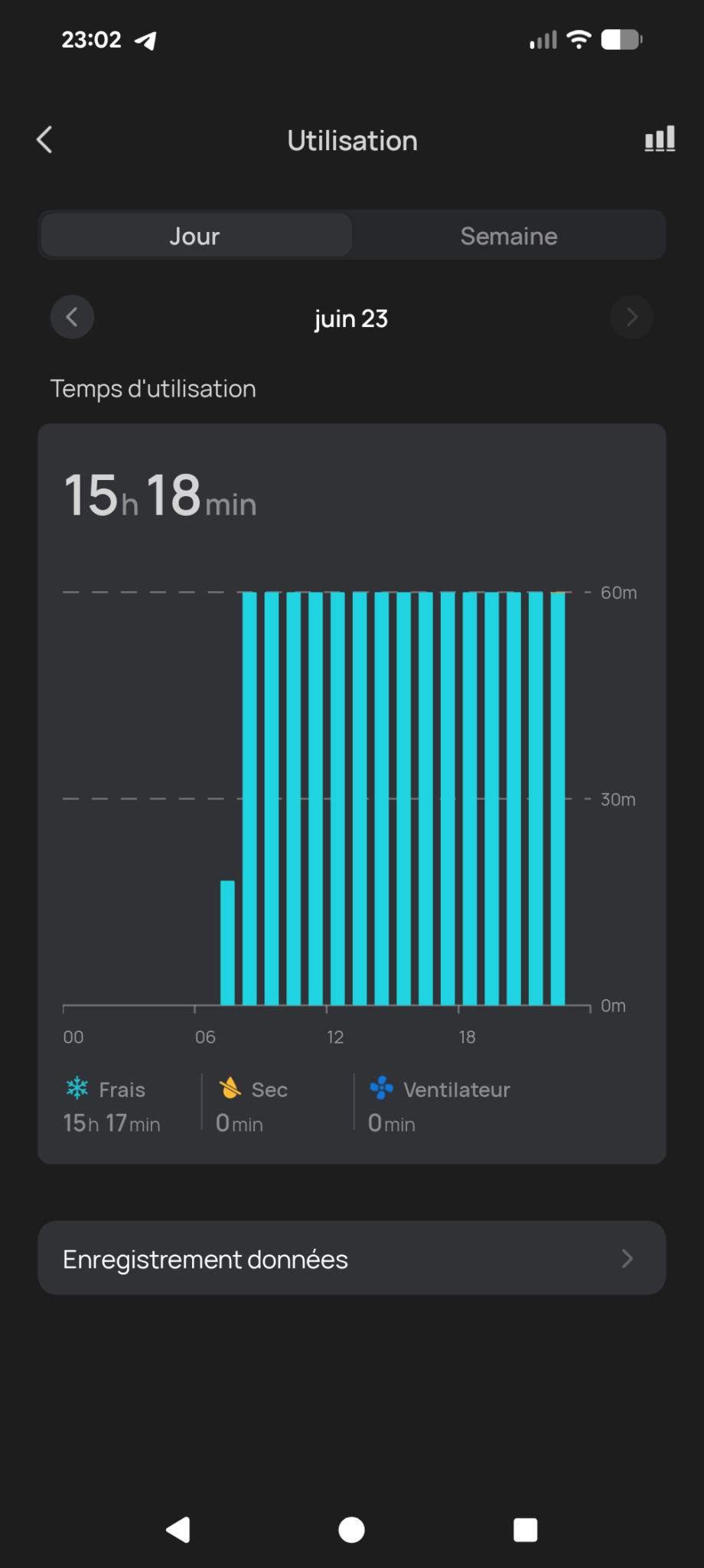Switch to the Semaine tab
This screenshot has height=1568, width=704.
[509, 236]
